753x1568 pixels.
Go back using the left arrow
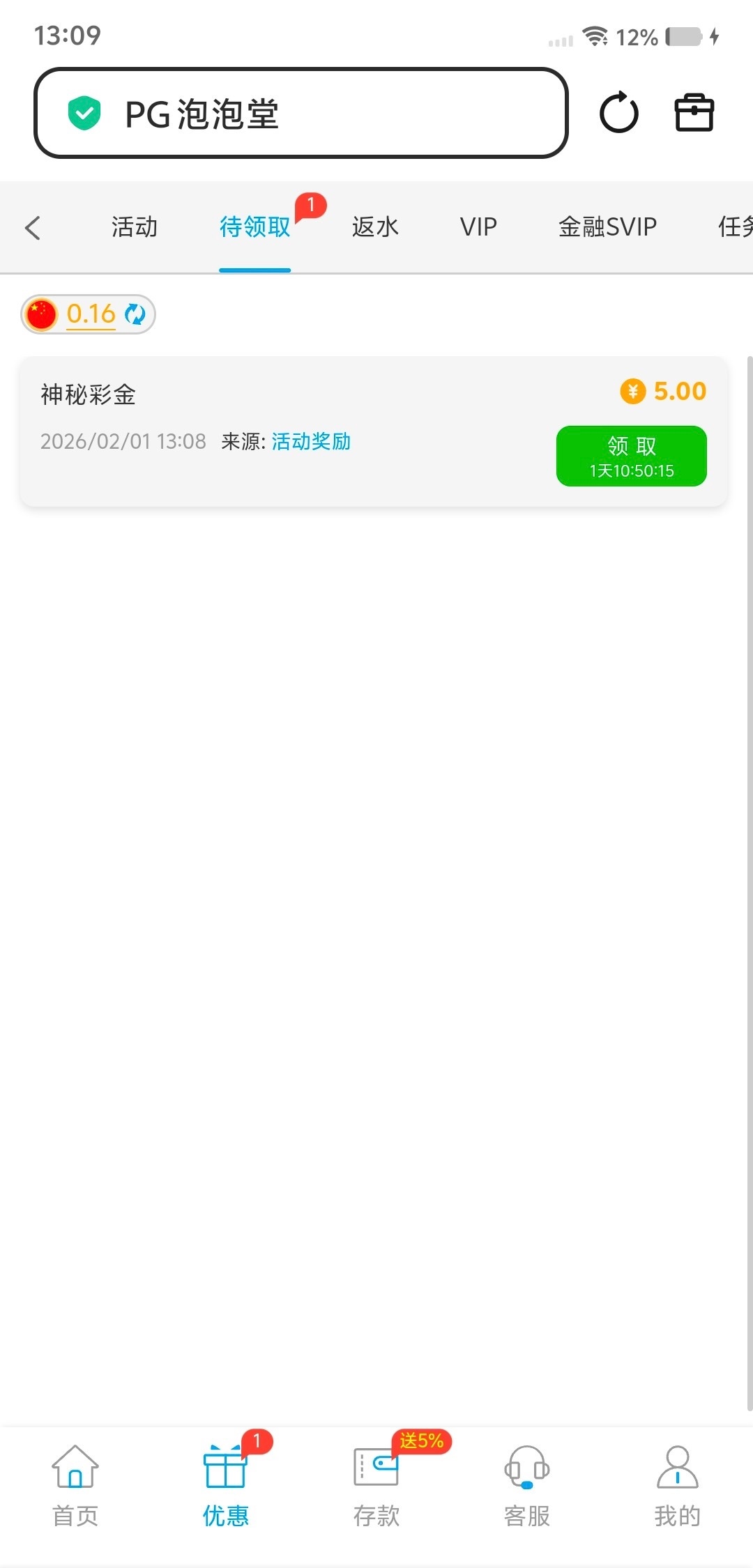click(x=33, y=227)
